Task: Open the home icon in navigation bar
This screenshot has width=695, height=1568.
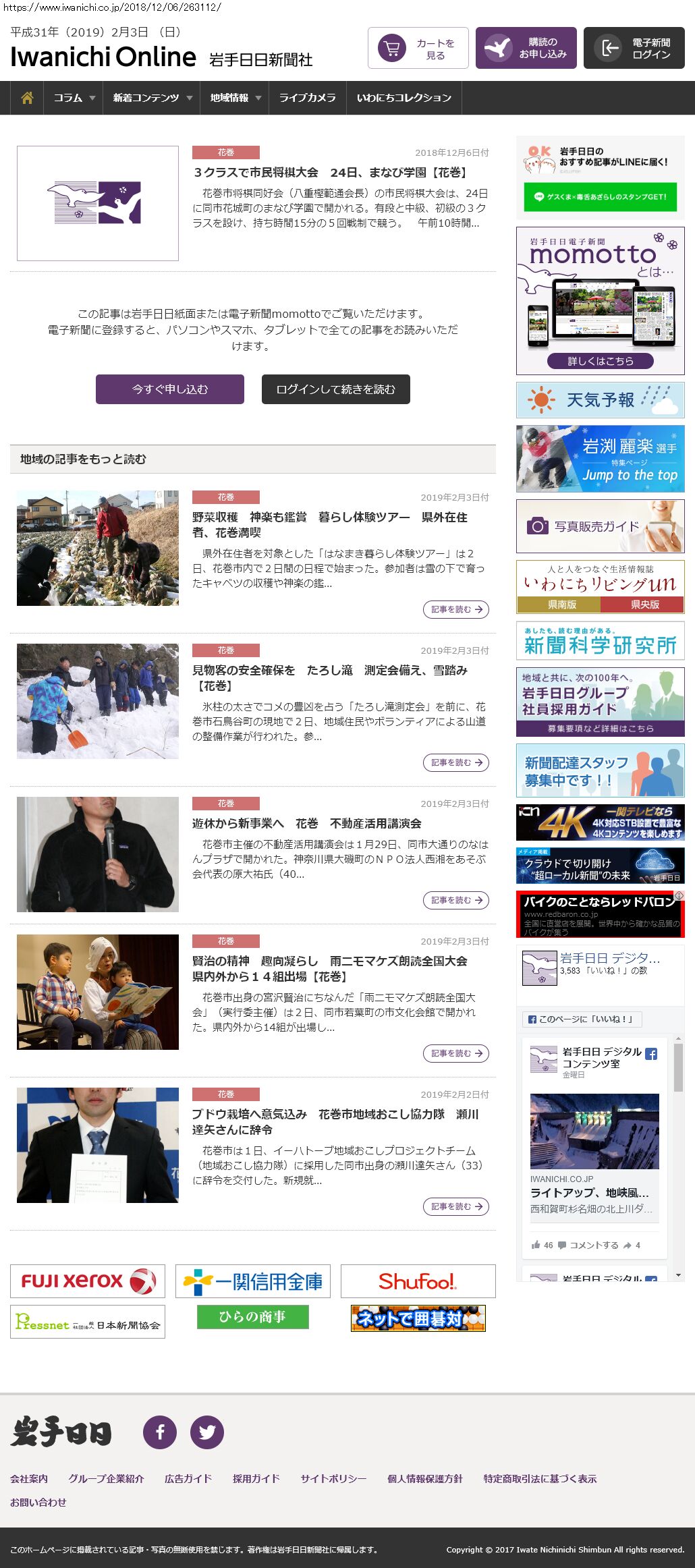Action: [x=27, y=98]
